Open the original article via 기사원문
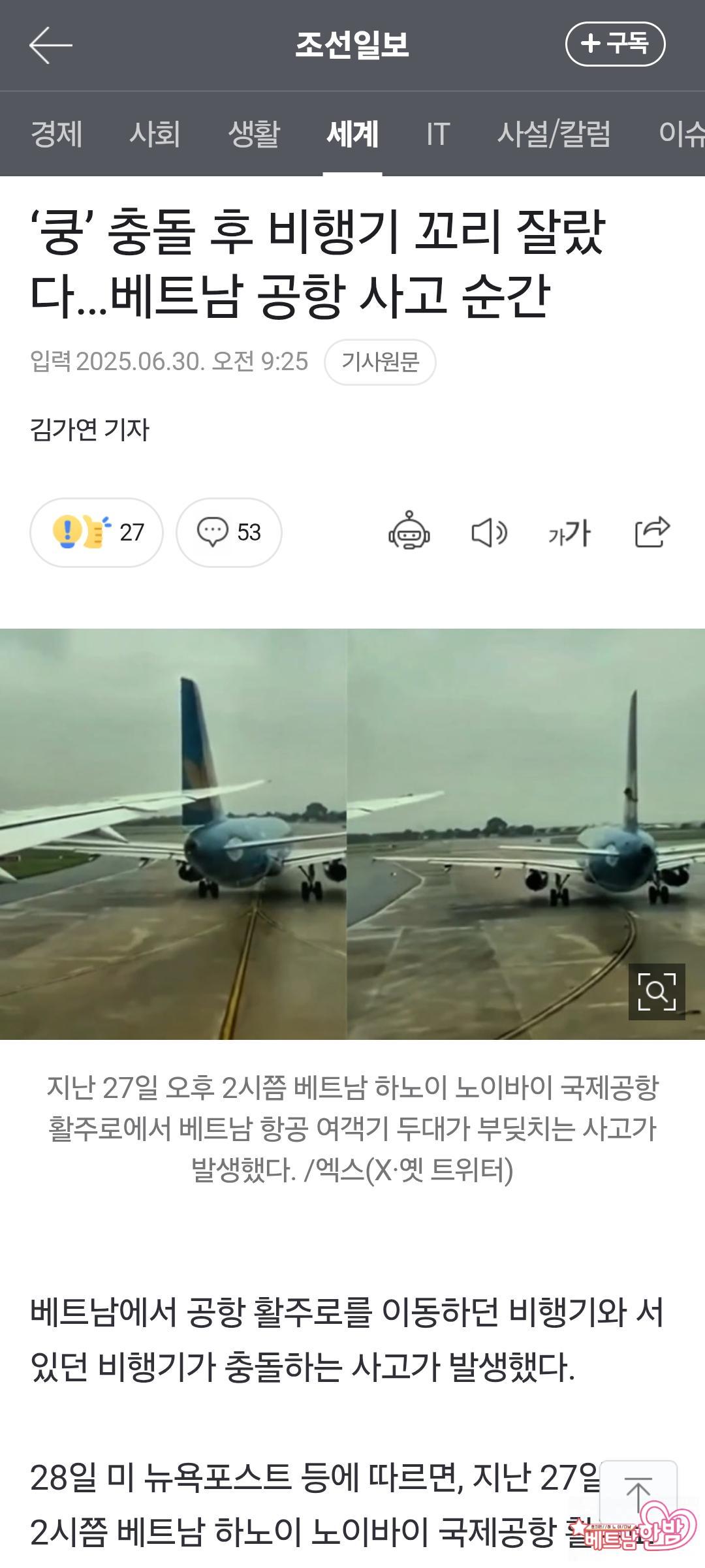Viewport: 705px width, 1568px height. [380, 362]
